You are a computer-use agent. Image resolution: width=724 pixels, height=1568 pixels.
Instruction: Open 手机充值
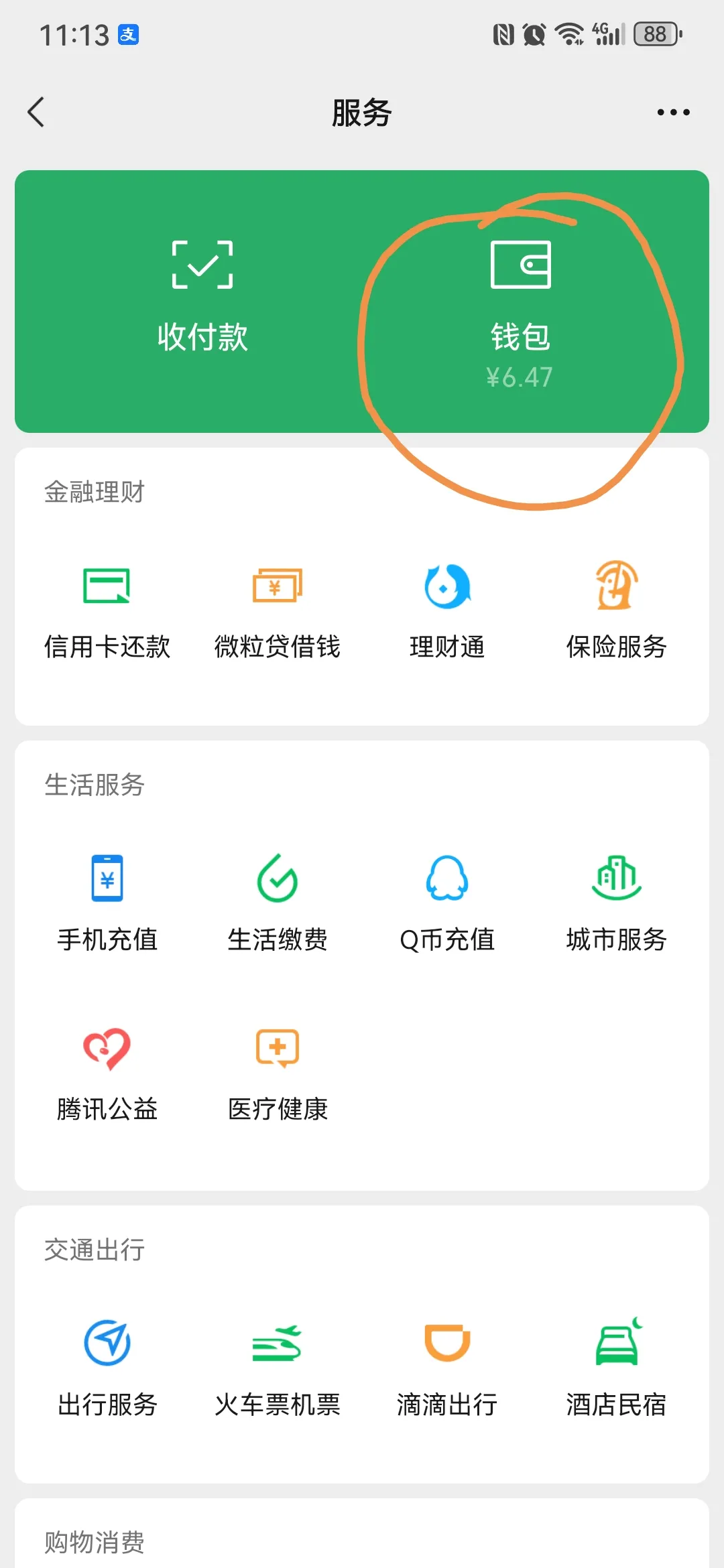[107, 903]
